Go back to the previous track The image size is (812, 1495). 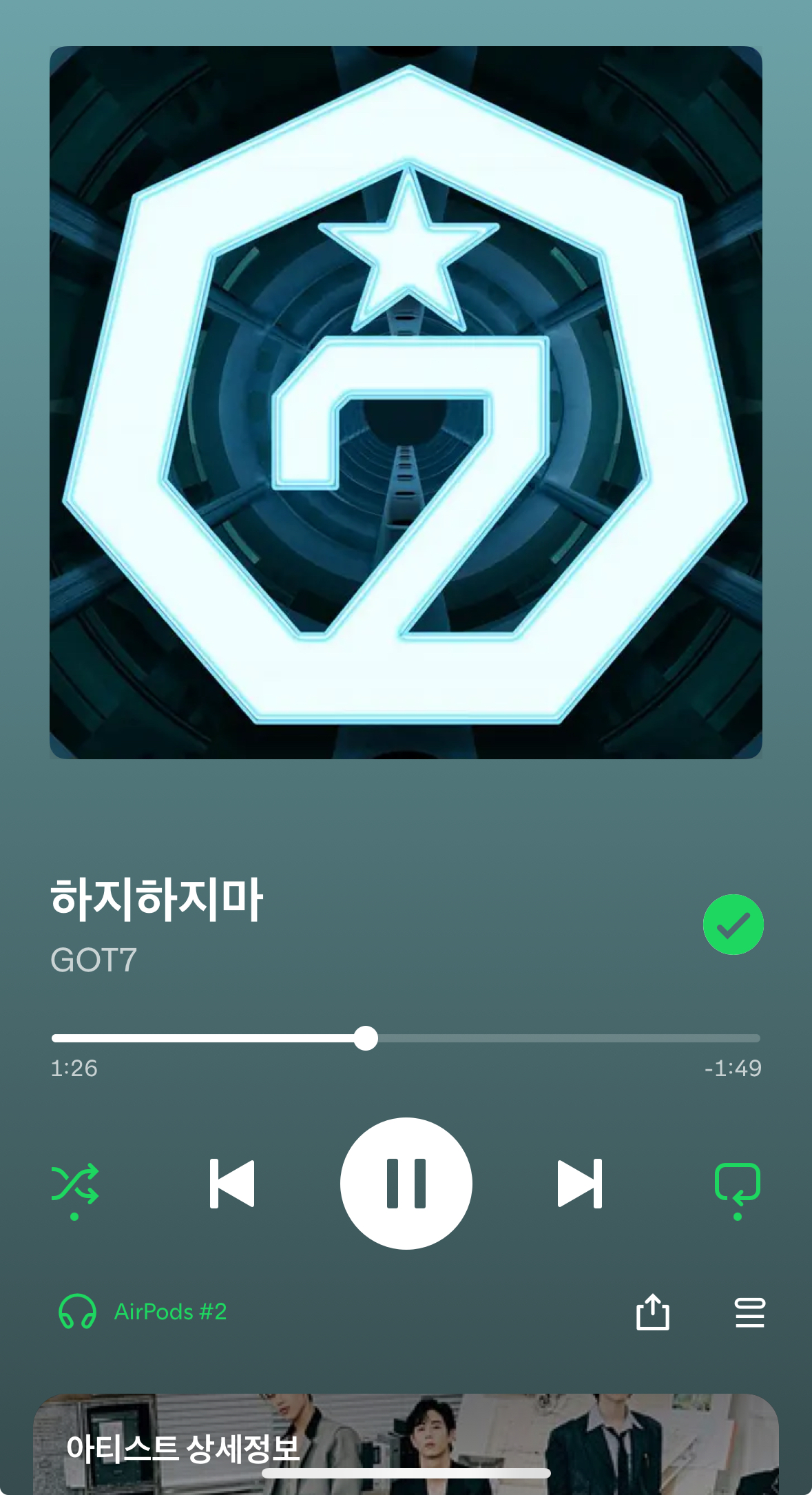tap(232, 1182)
